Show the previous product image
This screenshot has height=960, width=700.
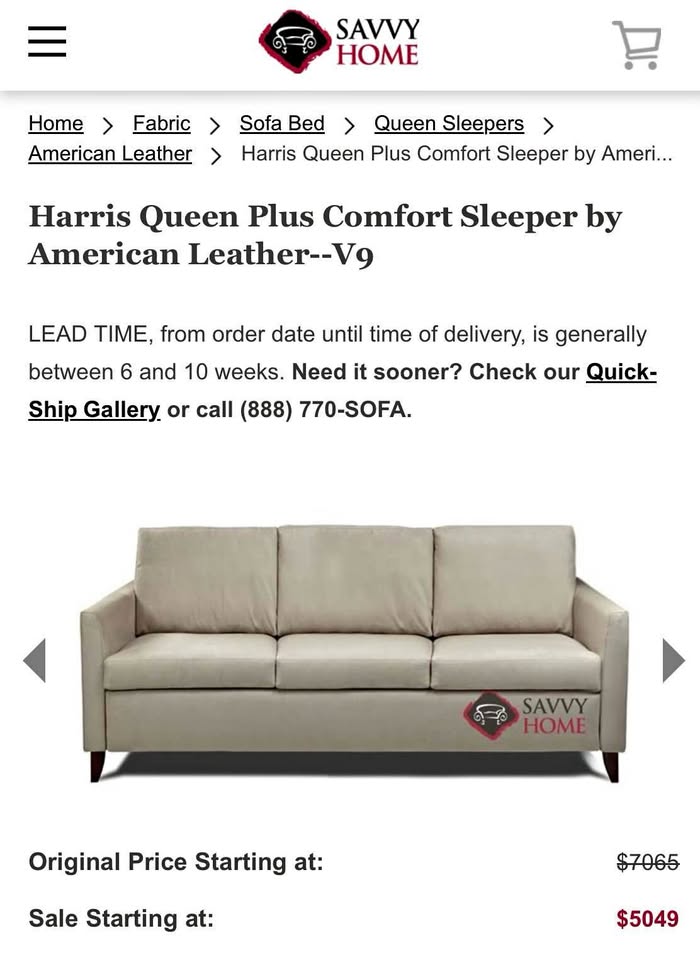coord(34,660)
